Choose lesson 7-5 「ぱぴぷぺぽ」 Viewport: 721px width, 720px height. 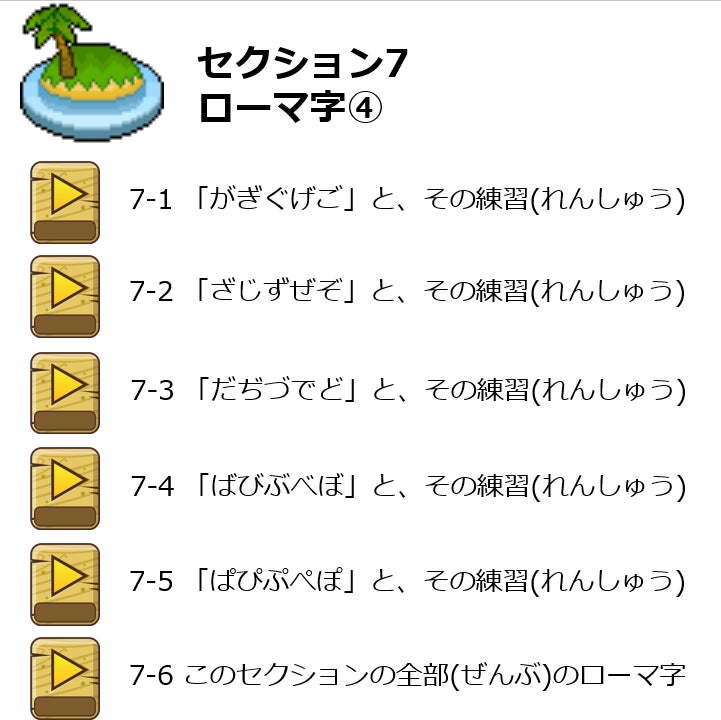pyautogui.click(x=65, y=583)
